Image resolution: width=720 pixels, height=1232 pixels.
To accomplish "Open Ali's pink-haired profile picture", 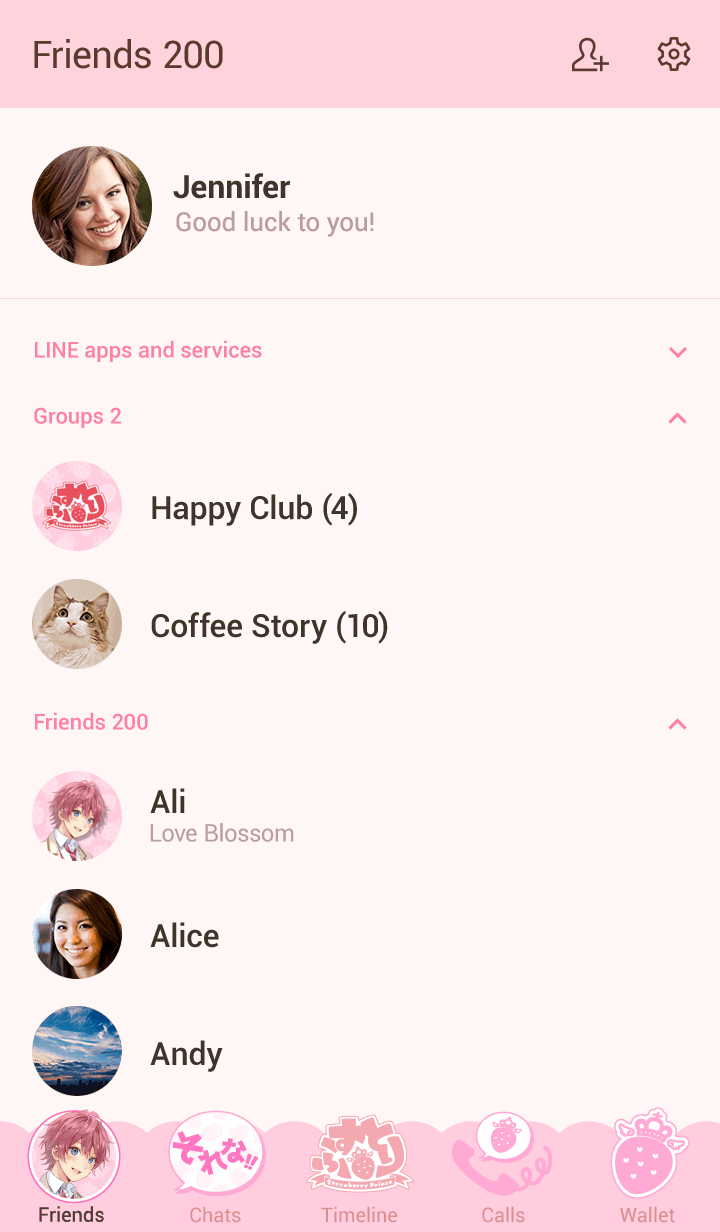I will [77, 816].
